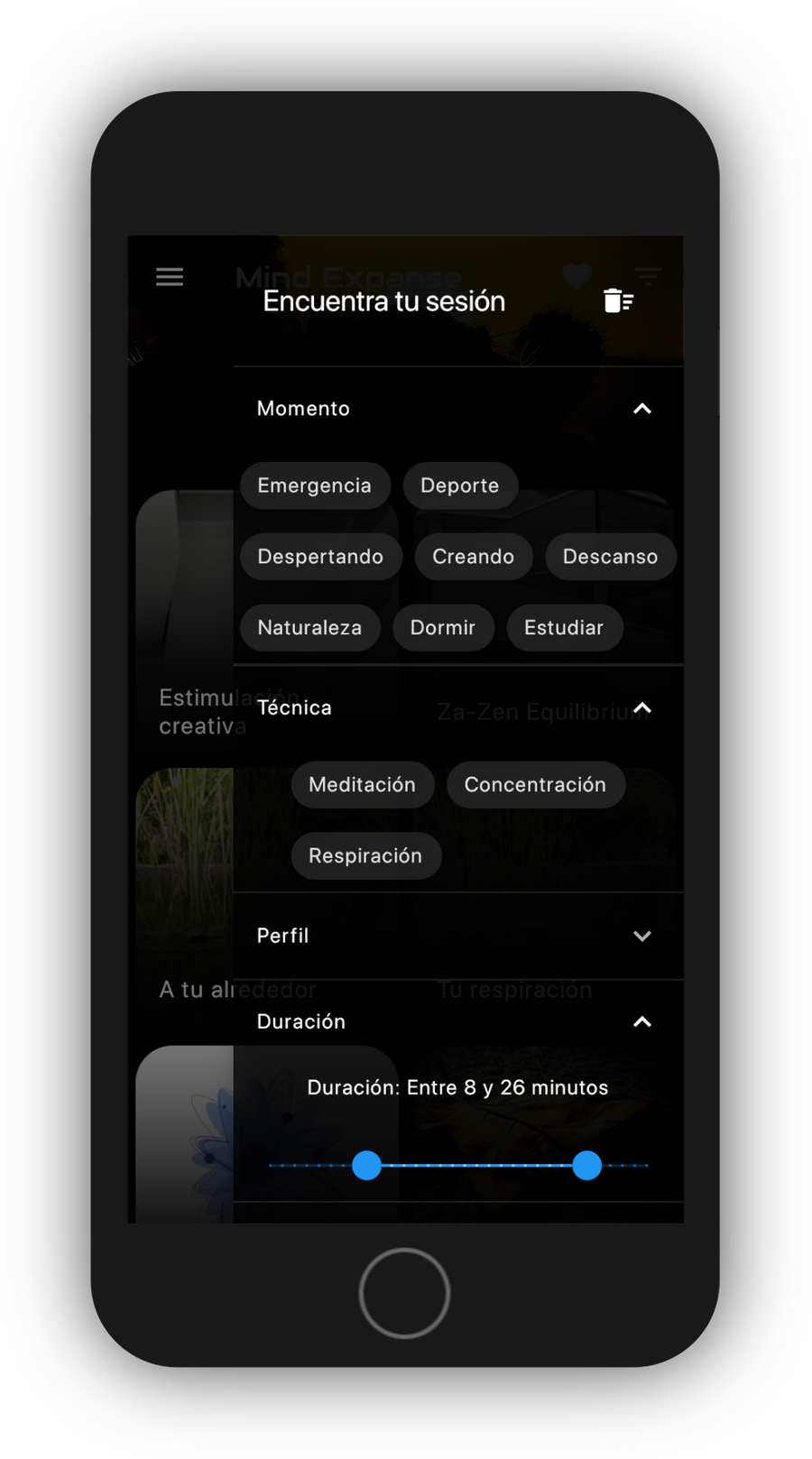Viewport: 812px width, 1459px height.
Task: Filter by Concentración technique
Action: tap(535, 785)
